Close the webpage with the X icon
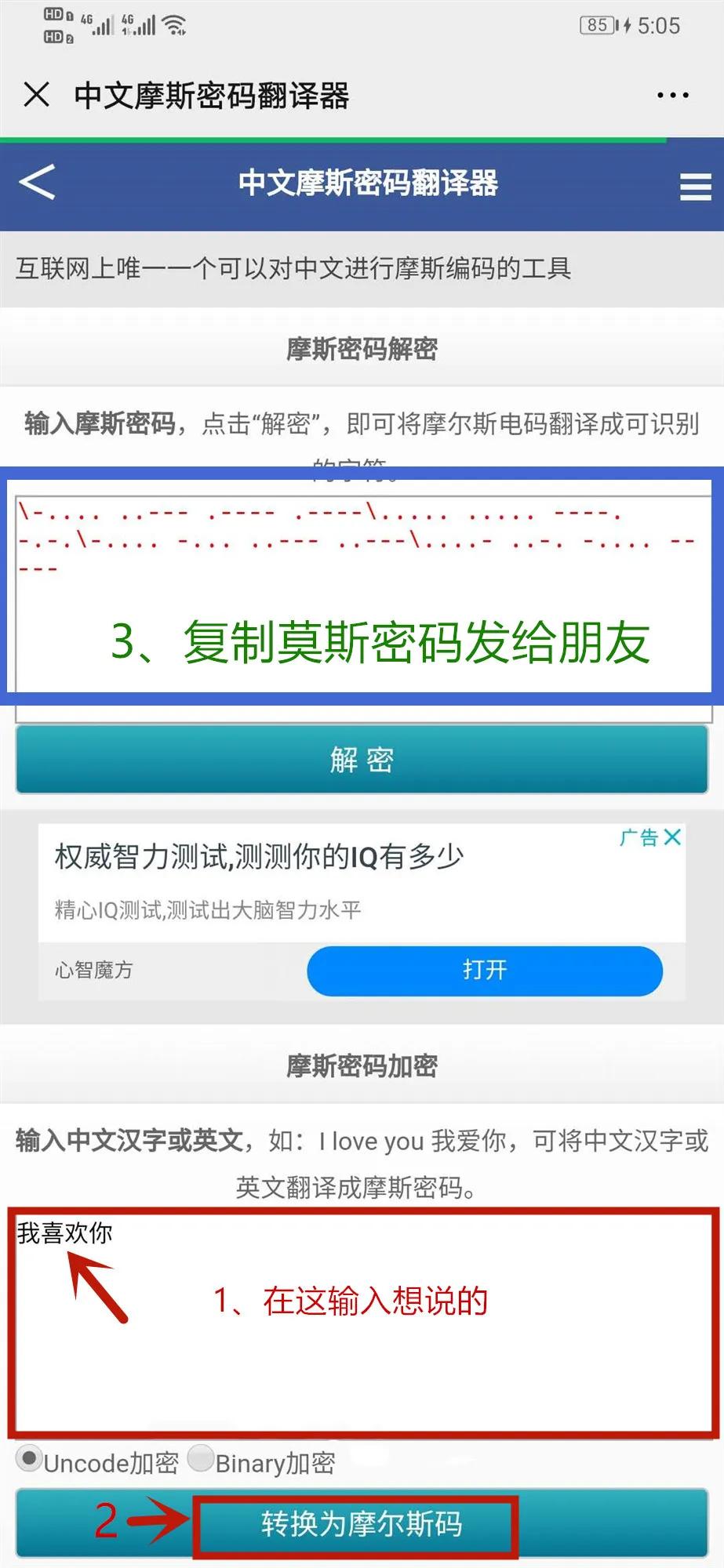 (37, 95)
